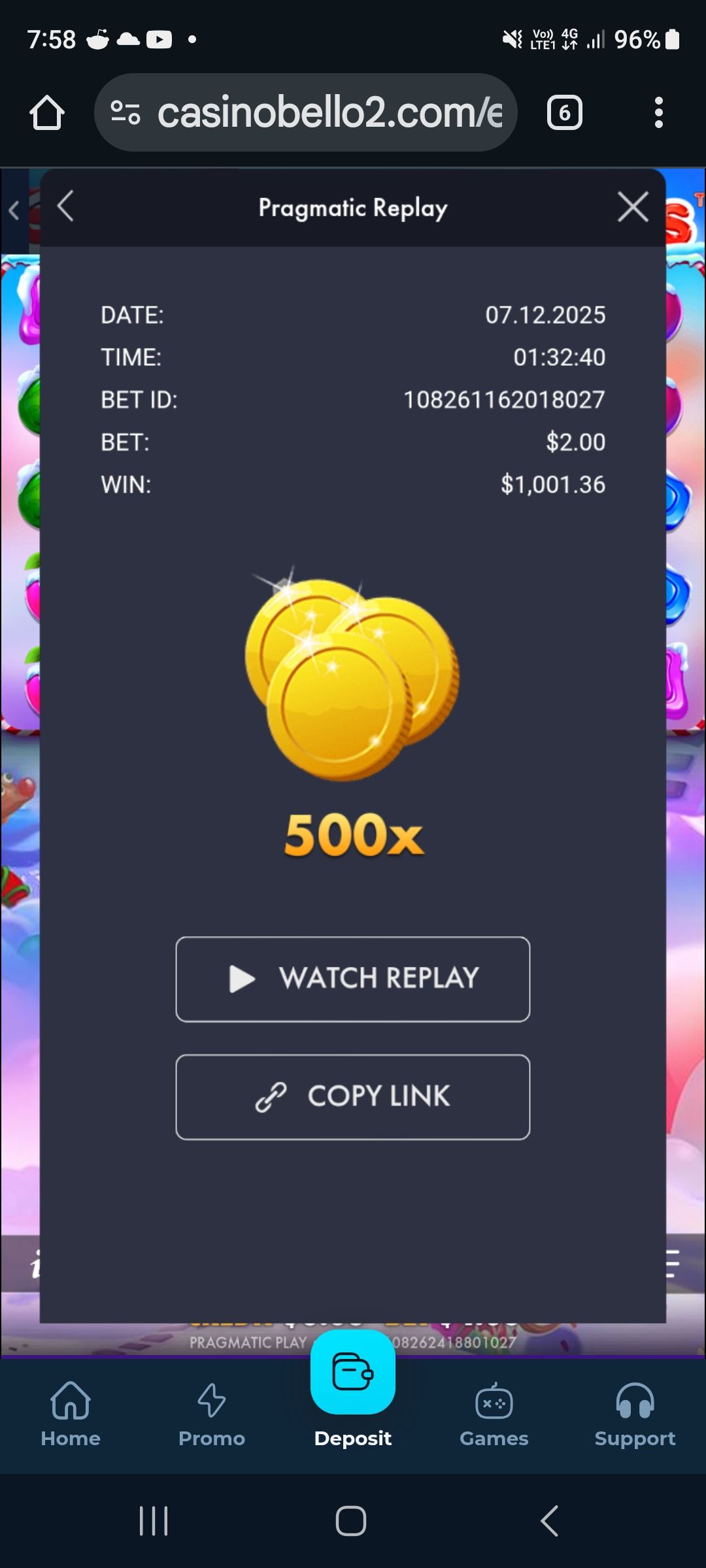706x1568 pixels.
Task: Copy the replay link
Action: coord(353,1096)
